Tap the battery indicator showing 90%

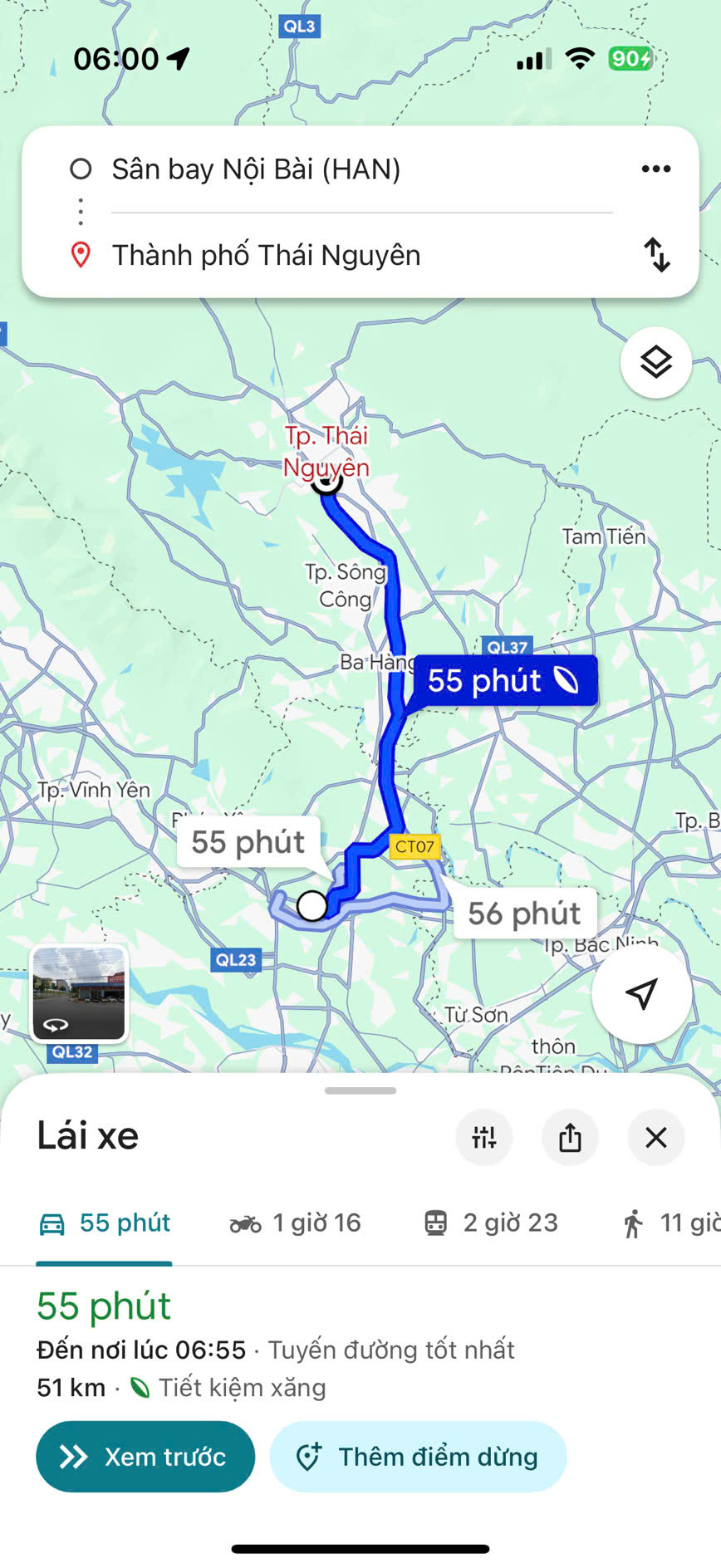point(630,59)
